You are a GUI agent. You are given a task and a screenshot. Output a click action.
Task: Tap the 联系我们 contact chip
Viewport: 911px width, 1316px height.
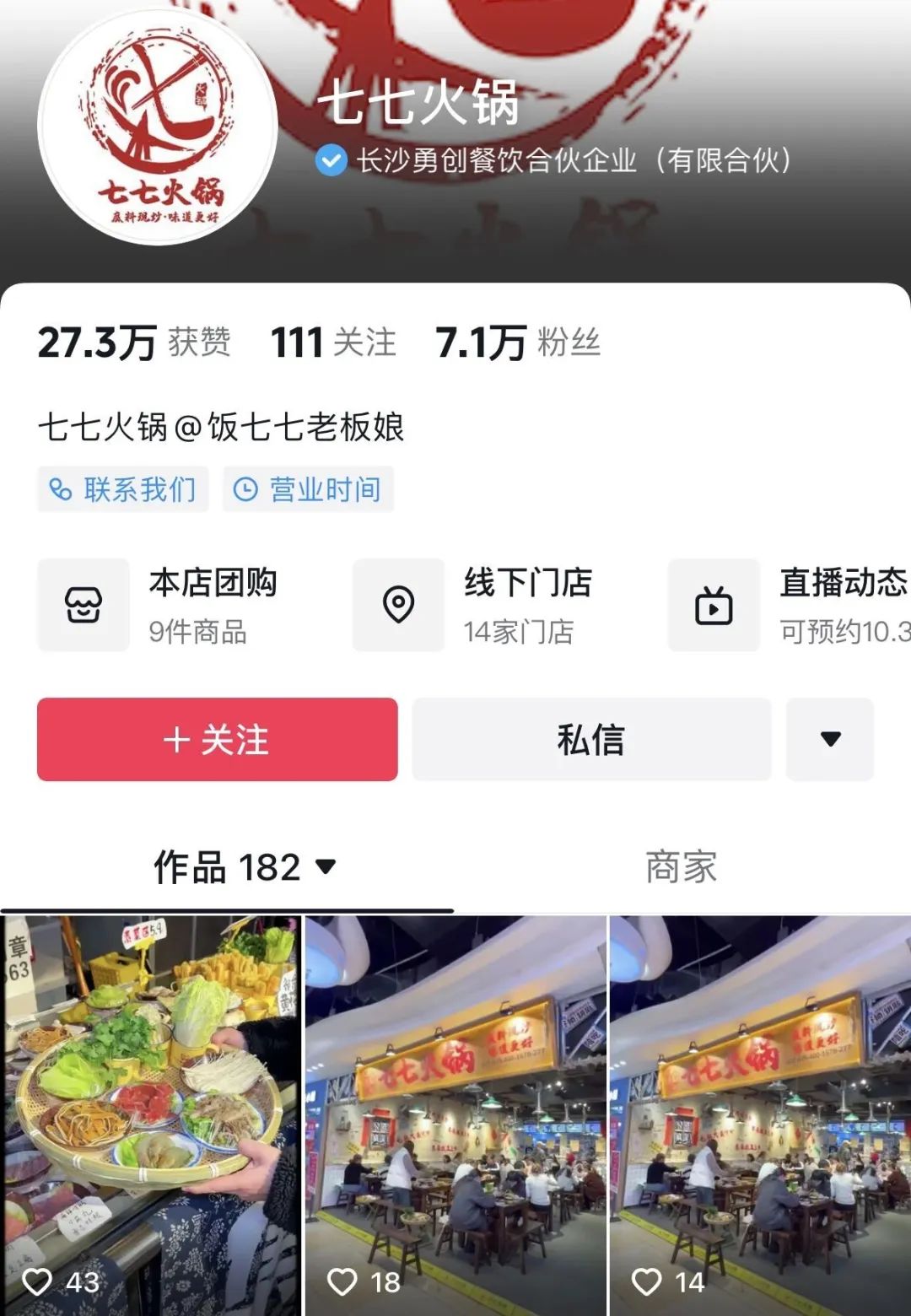point(123,489)
